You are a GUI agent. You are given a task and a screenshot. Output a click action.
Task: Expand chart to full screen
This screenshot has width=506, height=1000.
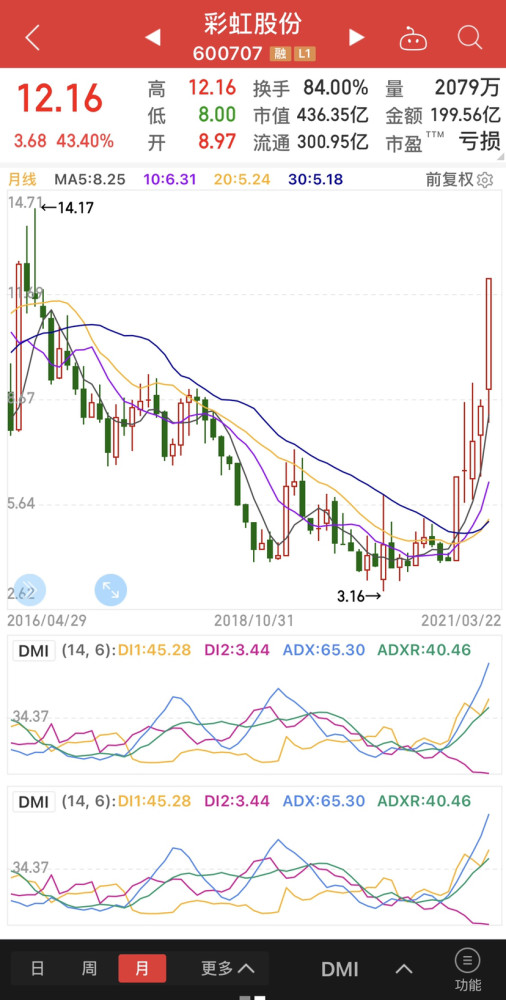[x=111, y=590]
